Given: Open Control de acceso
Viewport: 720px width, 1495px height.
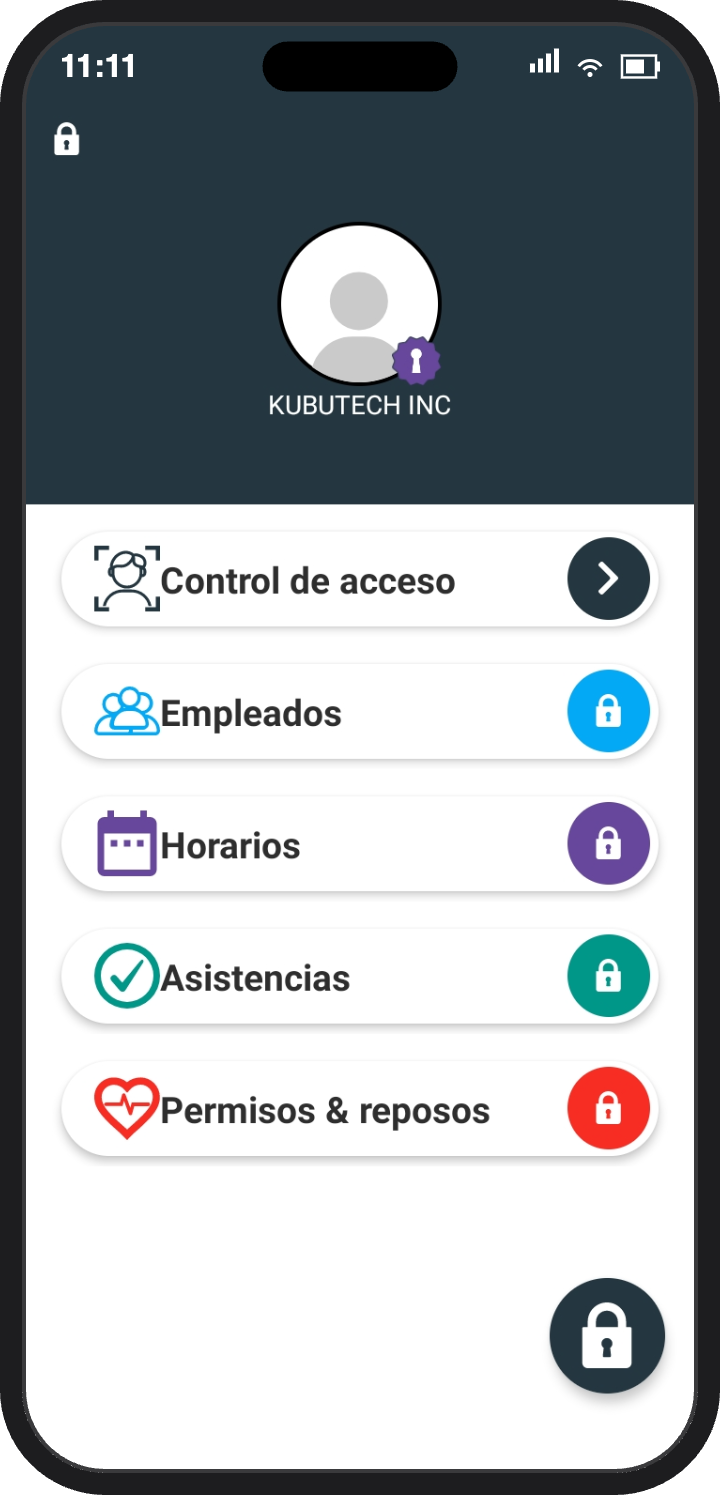Looking at the screenshot, I should click(x=359, y=579).
